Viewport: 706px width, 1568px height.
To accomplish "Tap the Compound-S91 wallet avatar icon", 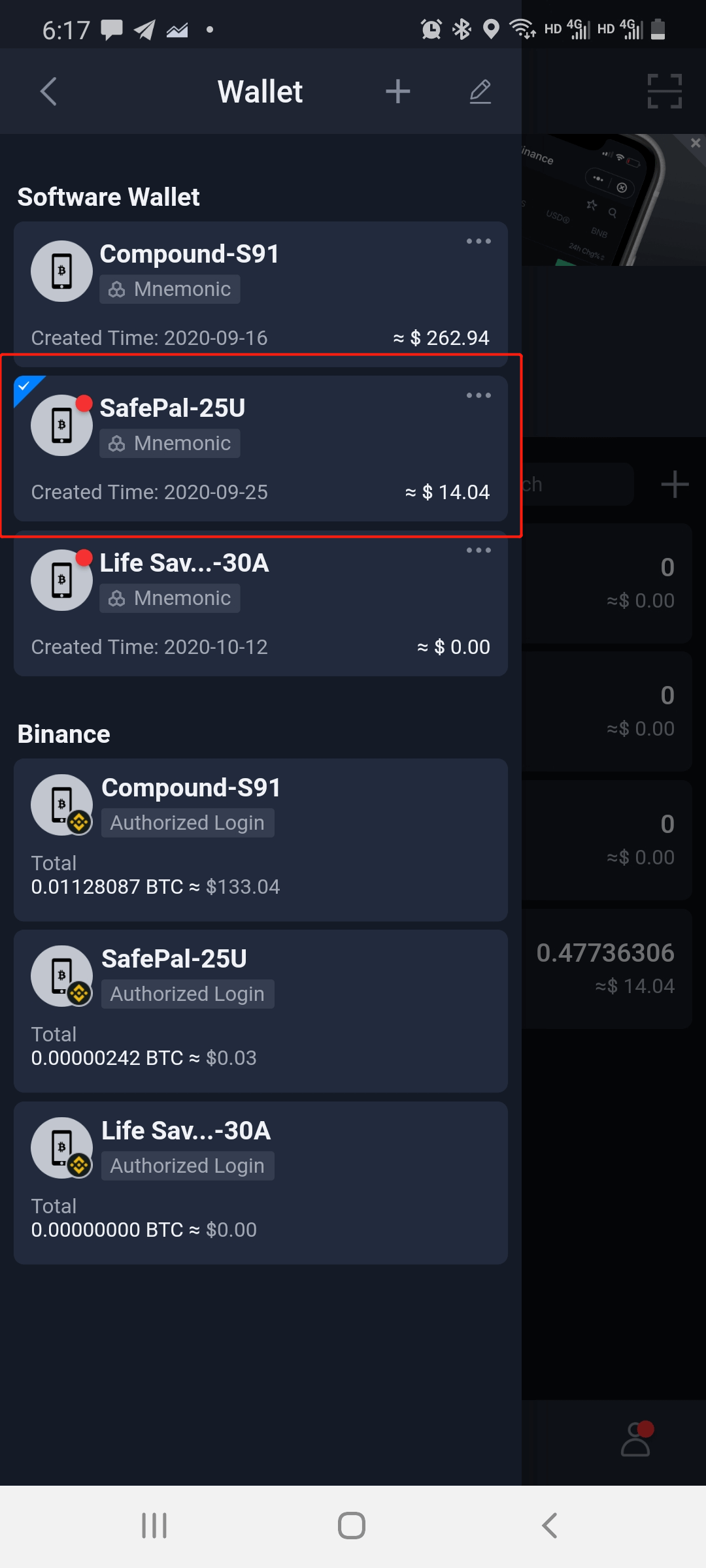I will (x=61, y=271).
